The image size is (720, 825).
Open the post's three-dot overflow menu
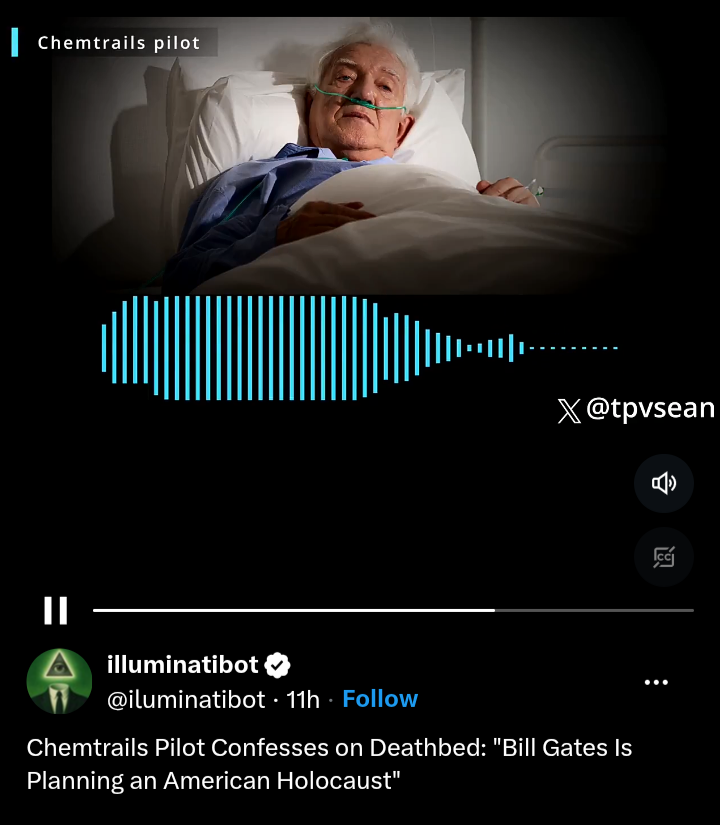tap(656, 682)
